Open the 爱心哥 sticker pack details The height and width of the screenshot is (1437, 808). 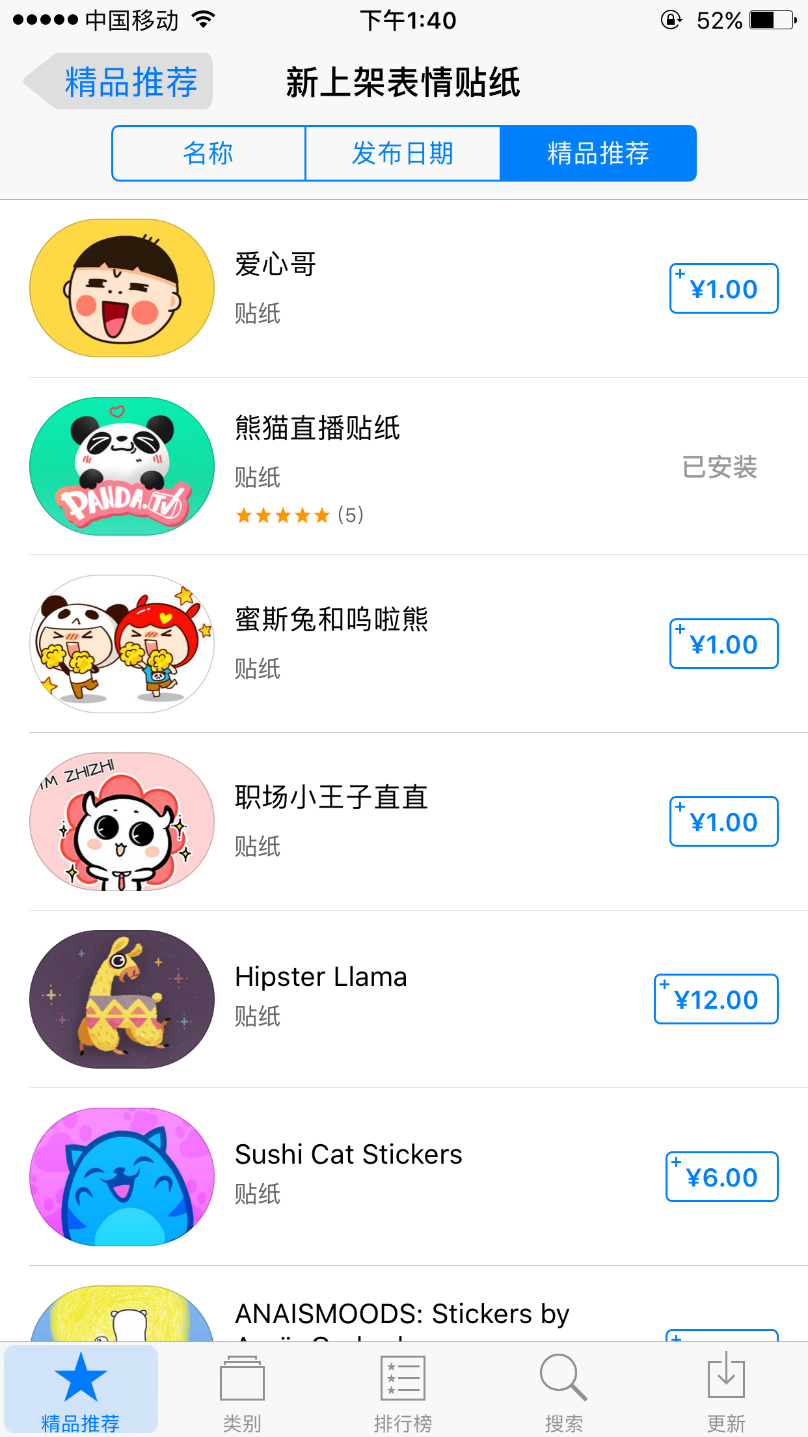(276, 265)
